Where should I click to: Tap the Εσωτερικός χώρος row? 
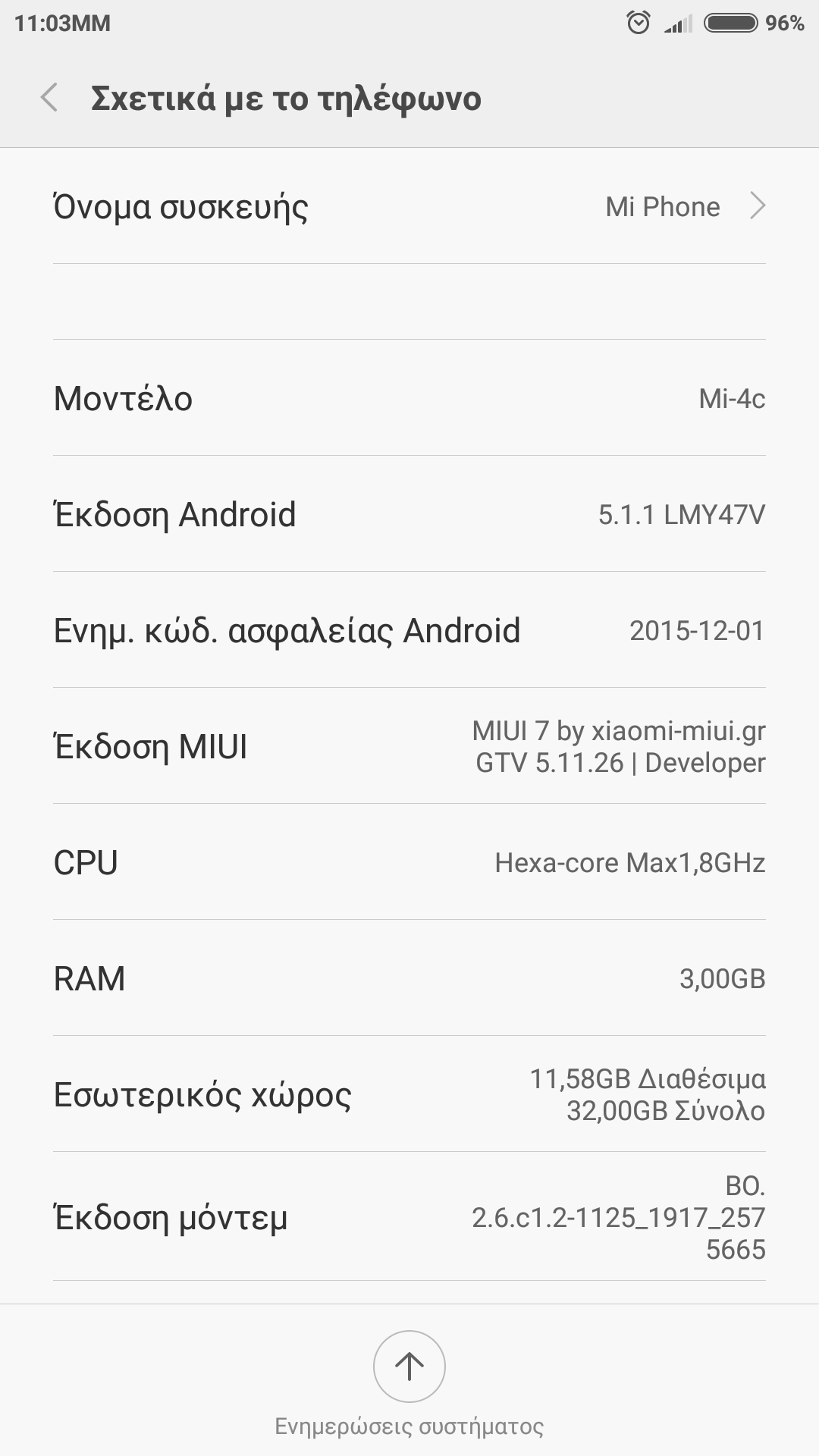[x=409, y=1094]
